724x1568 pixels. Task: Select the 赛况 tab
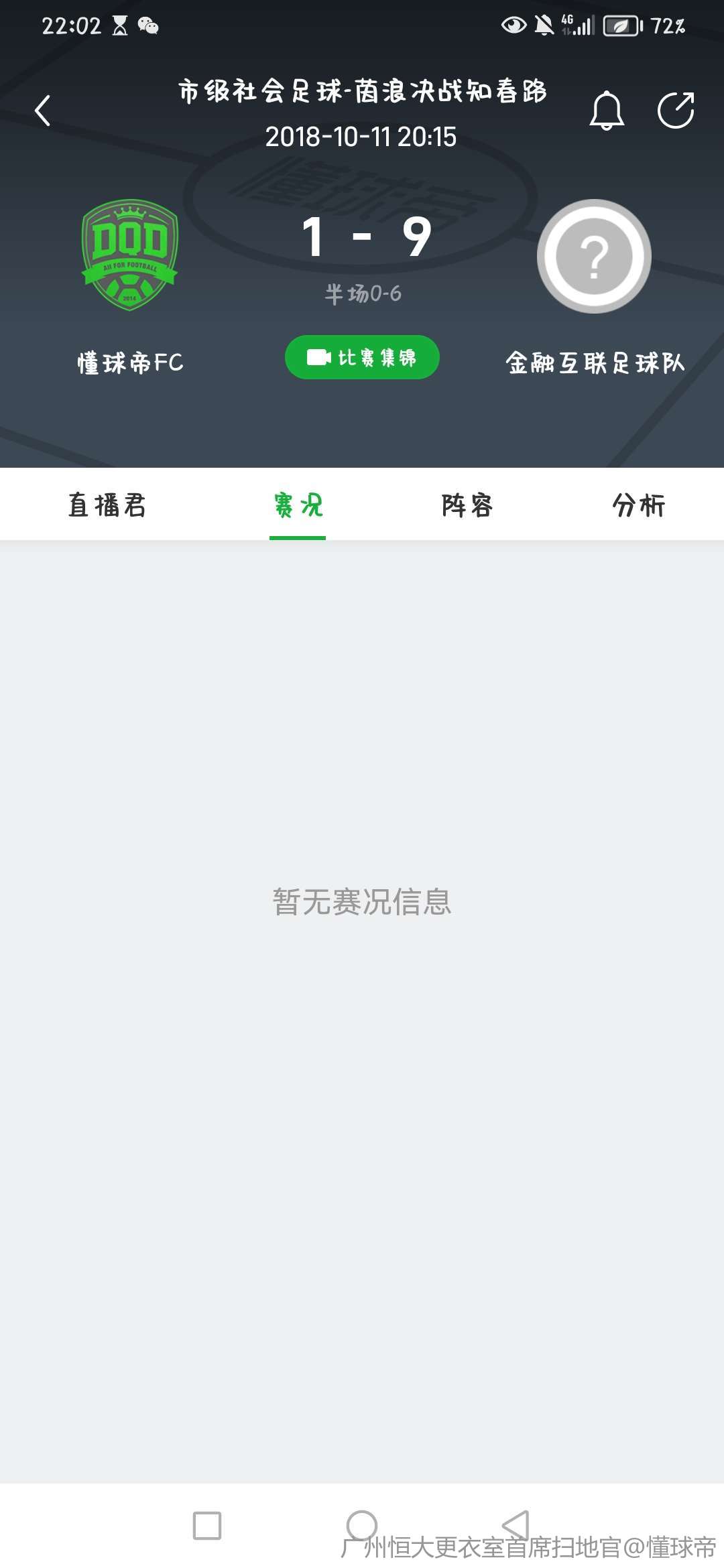point(298,505)
